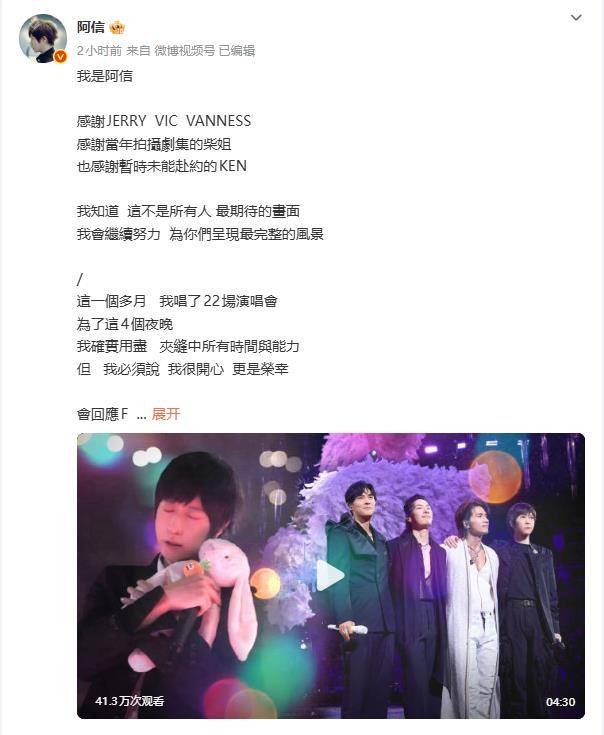Open the 阿信 username link
Screen dimensions: 604x735
(x=90, y=27)
